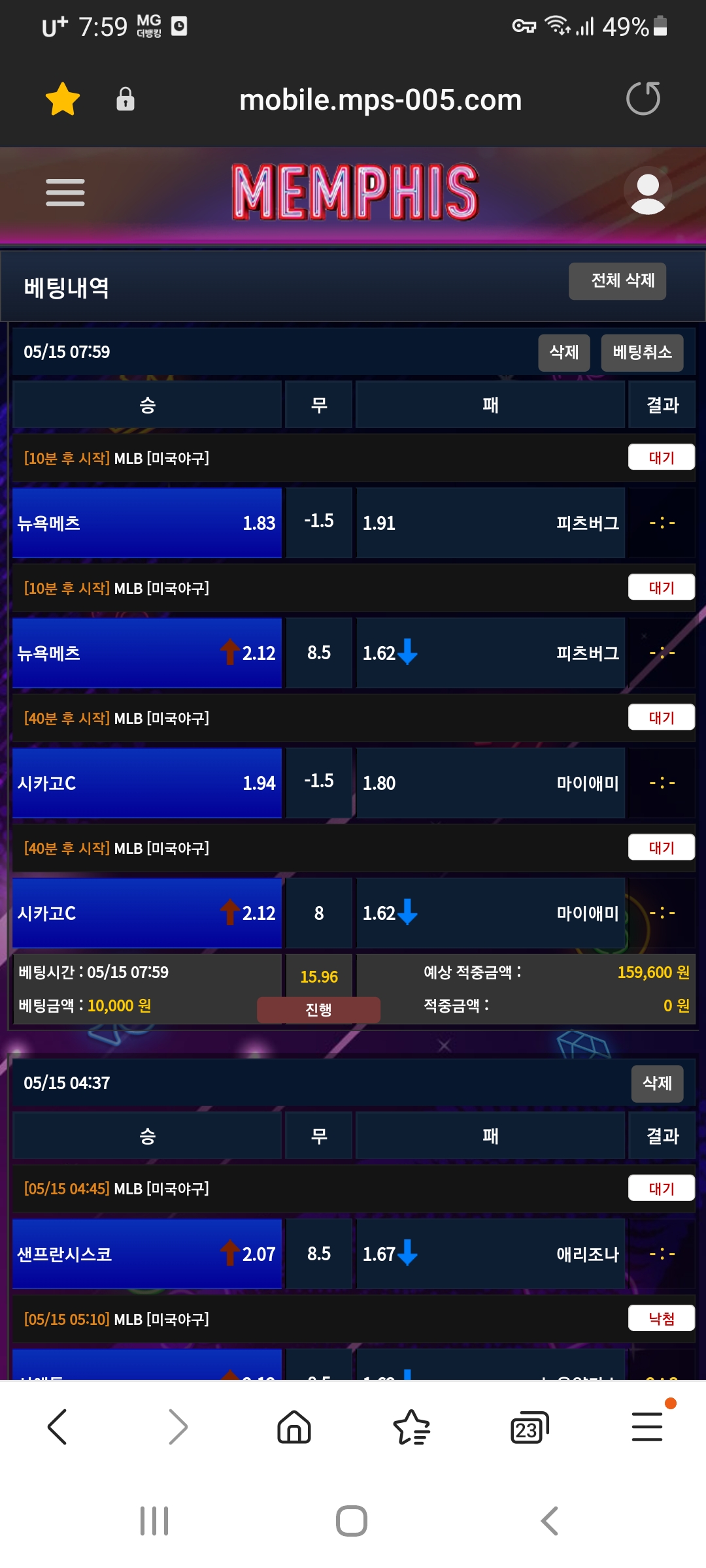Show the 23 open tabs

point(529,1427)
